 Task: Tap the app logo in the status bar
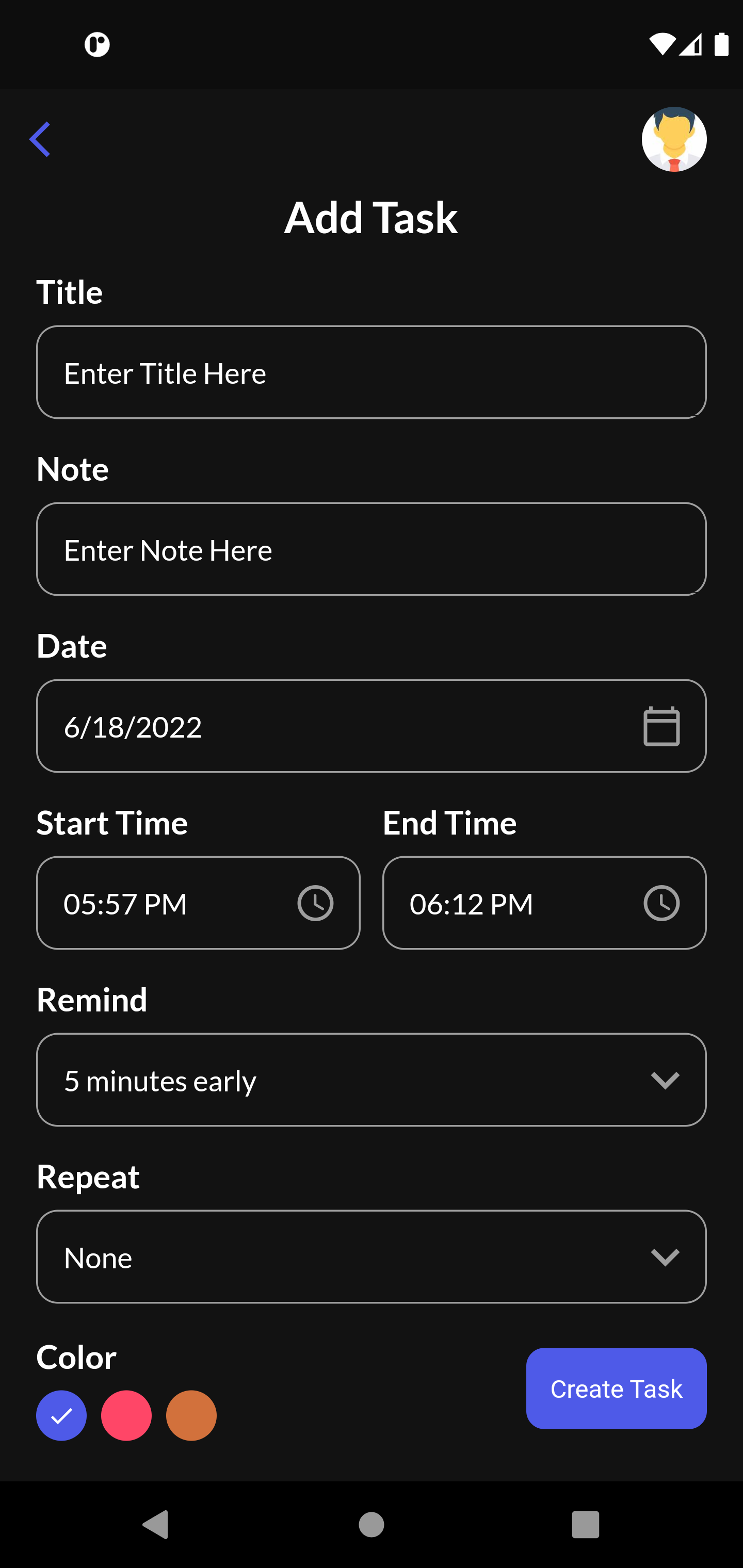98,45
